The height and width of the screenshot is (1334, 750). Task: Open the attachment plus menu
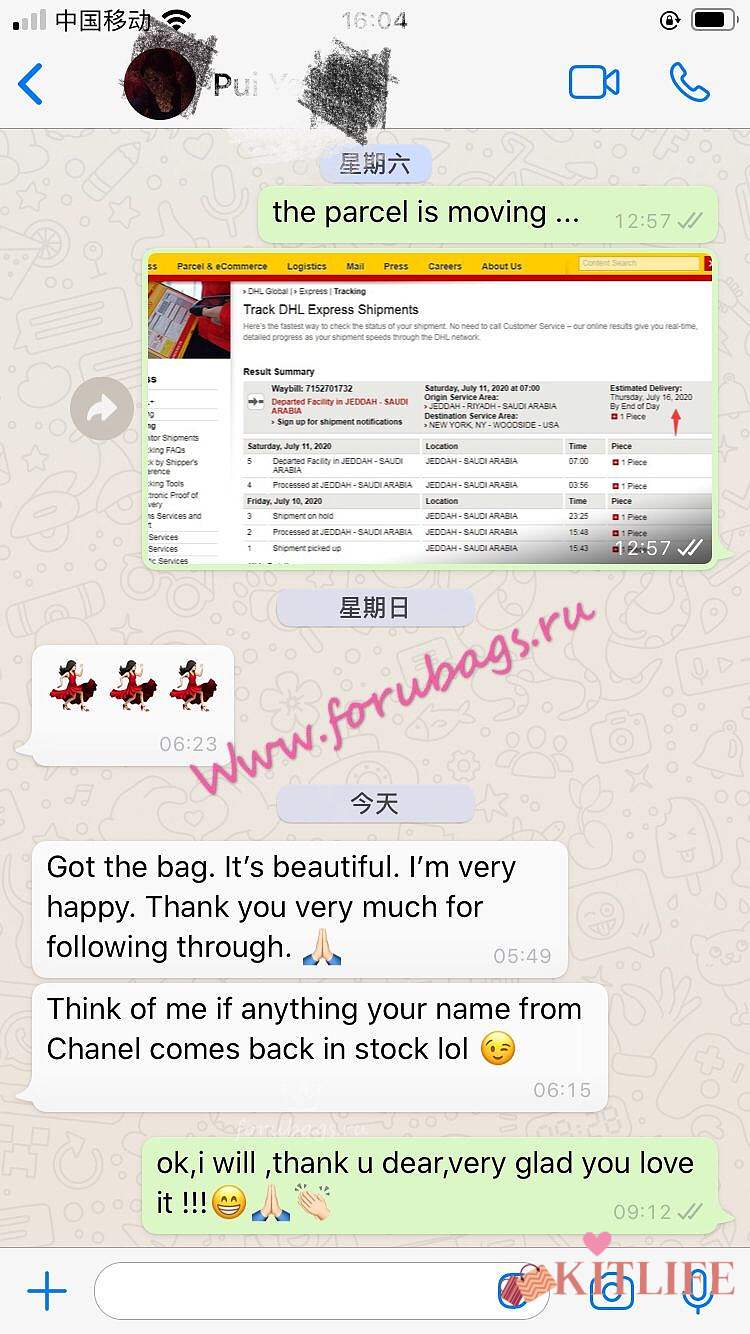(47, 1292)
